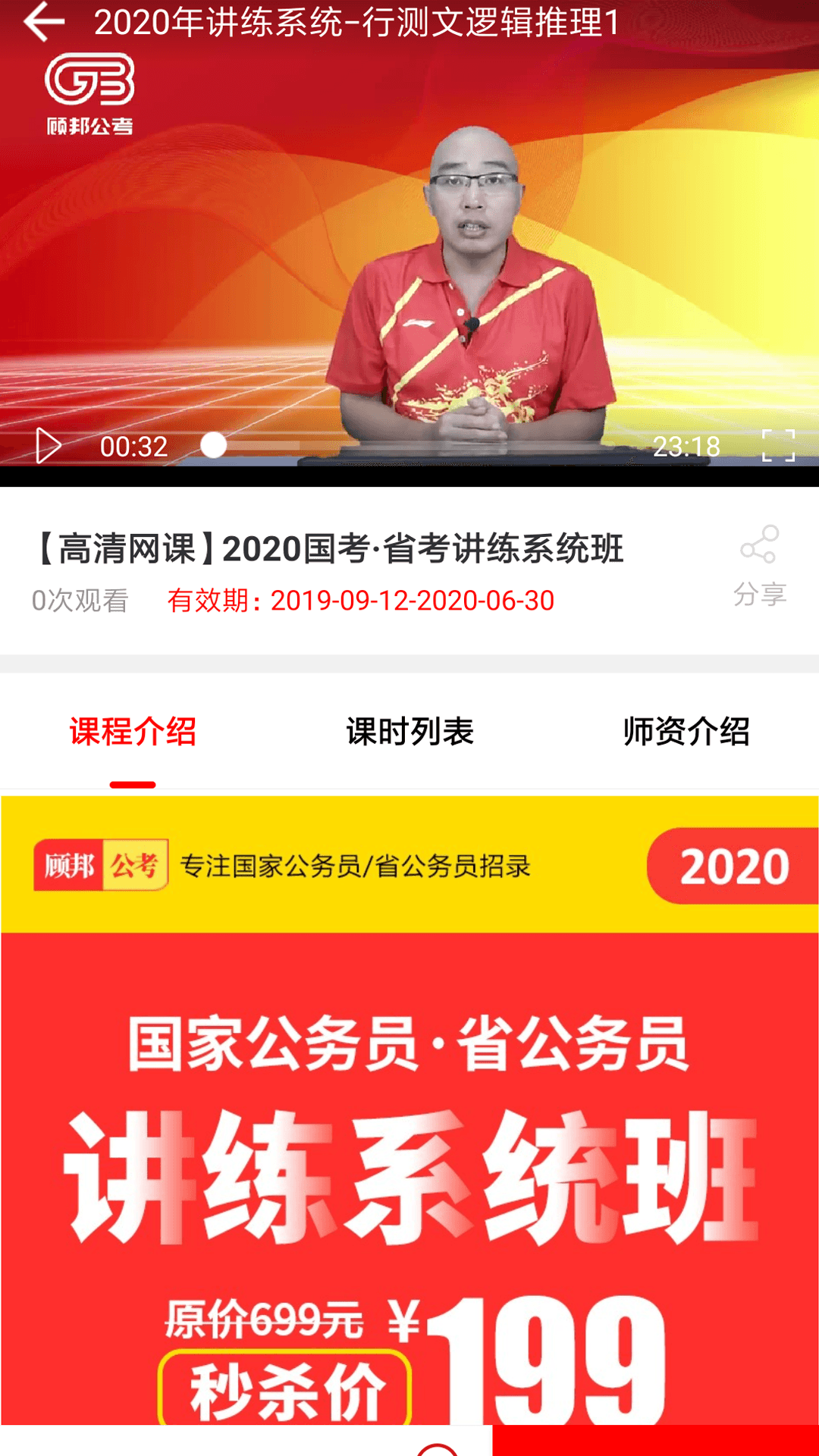The image size is (819, 1456).
Task: Tap the current playback time 00:32
Action: pyautogui.click(x=135, y=447)
